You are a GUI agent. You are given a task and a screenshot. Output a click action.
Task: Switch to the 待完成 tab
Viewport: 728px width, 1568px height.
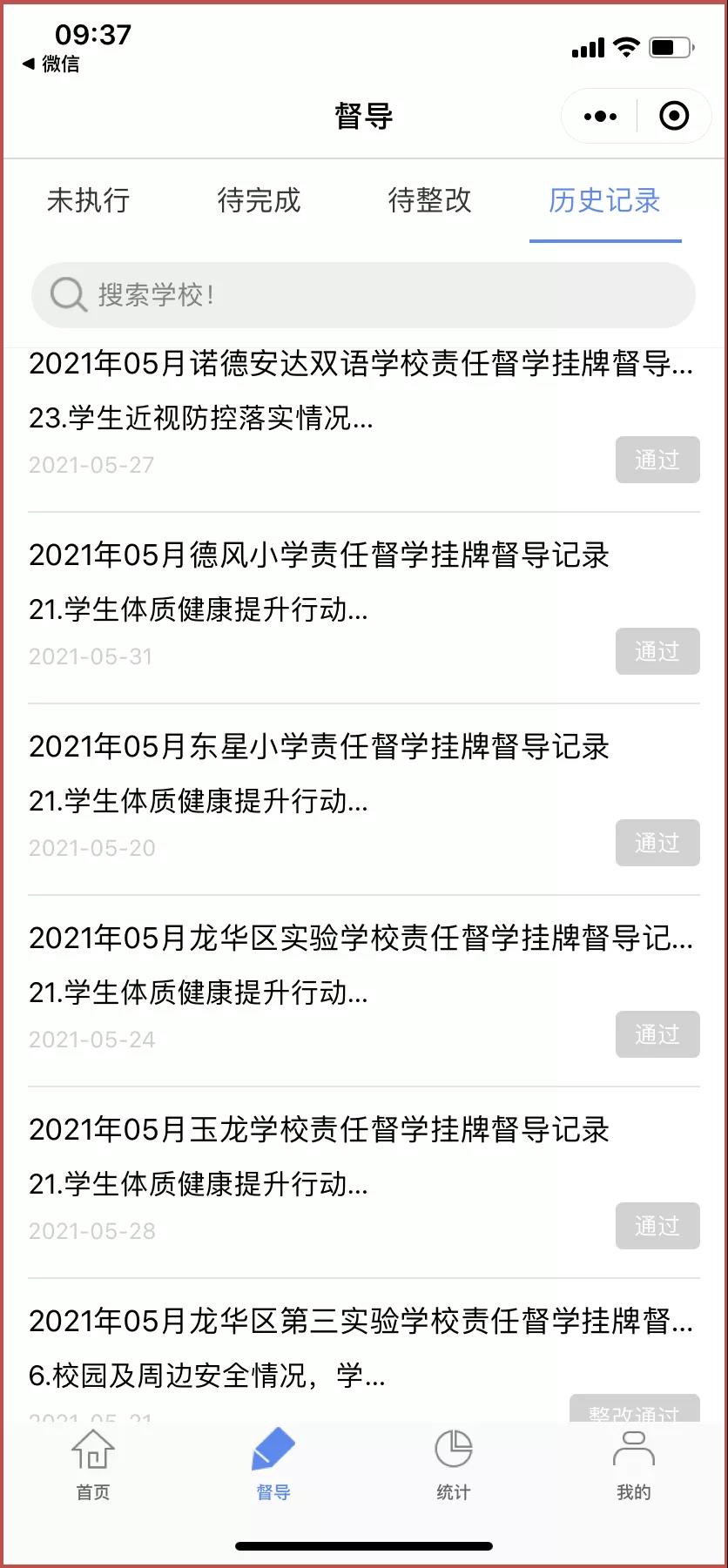259,200
